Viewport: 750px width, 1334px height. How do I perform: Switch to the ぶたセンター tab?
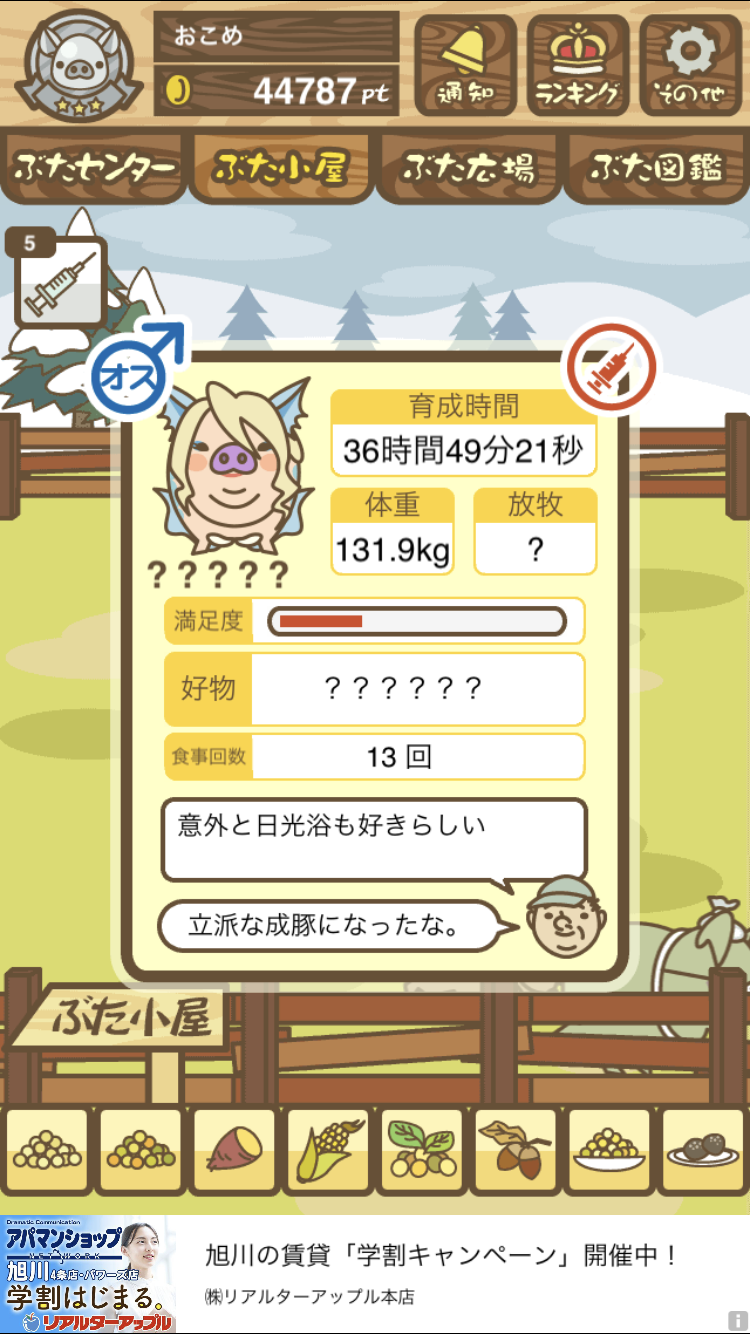[95, 168]
